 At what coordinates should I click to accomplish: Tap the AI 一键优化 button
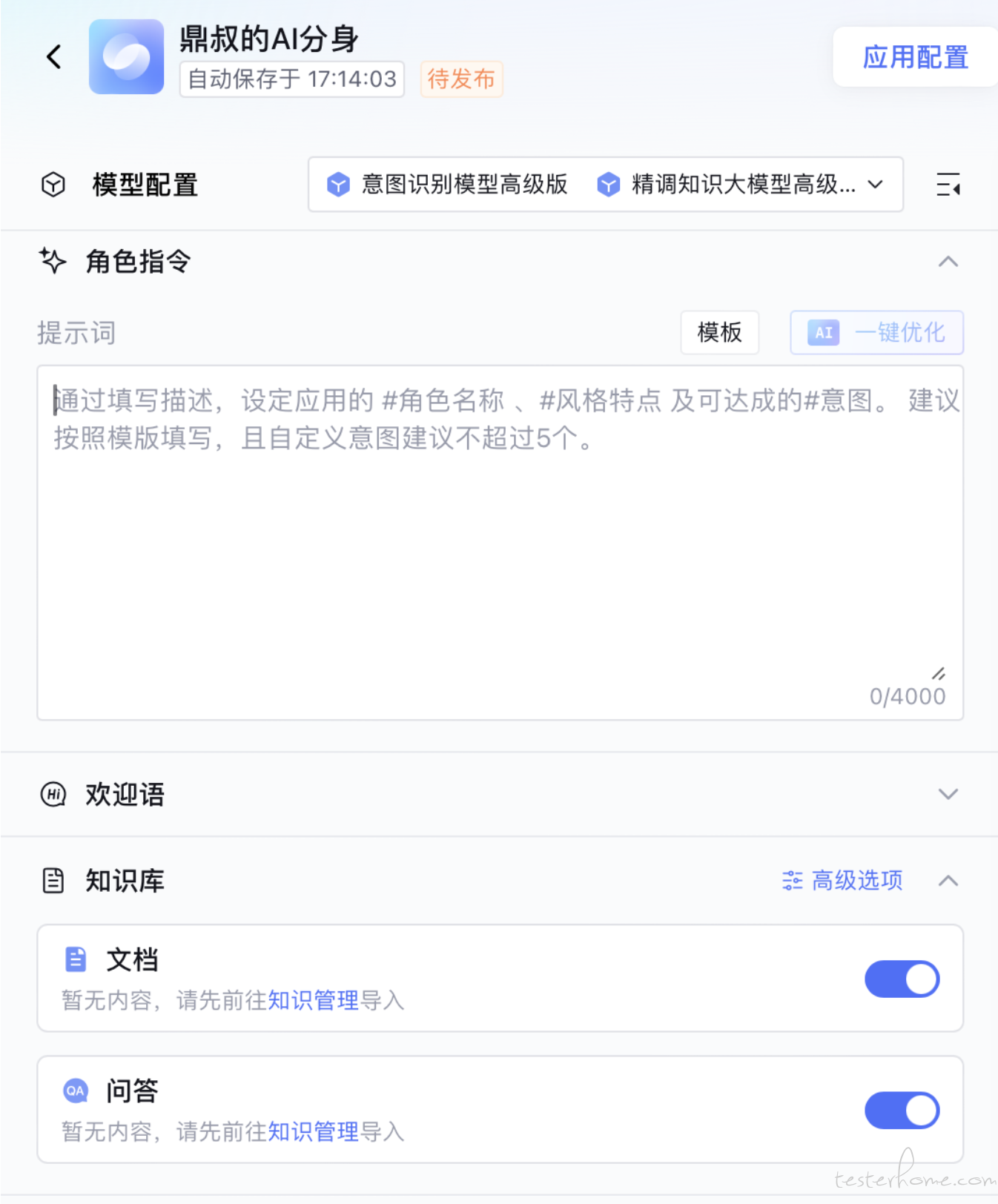coord(876,332)
